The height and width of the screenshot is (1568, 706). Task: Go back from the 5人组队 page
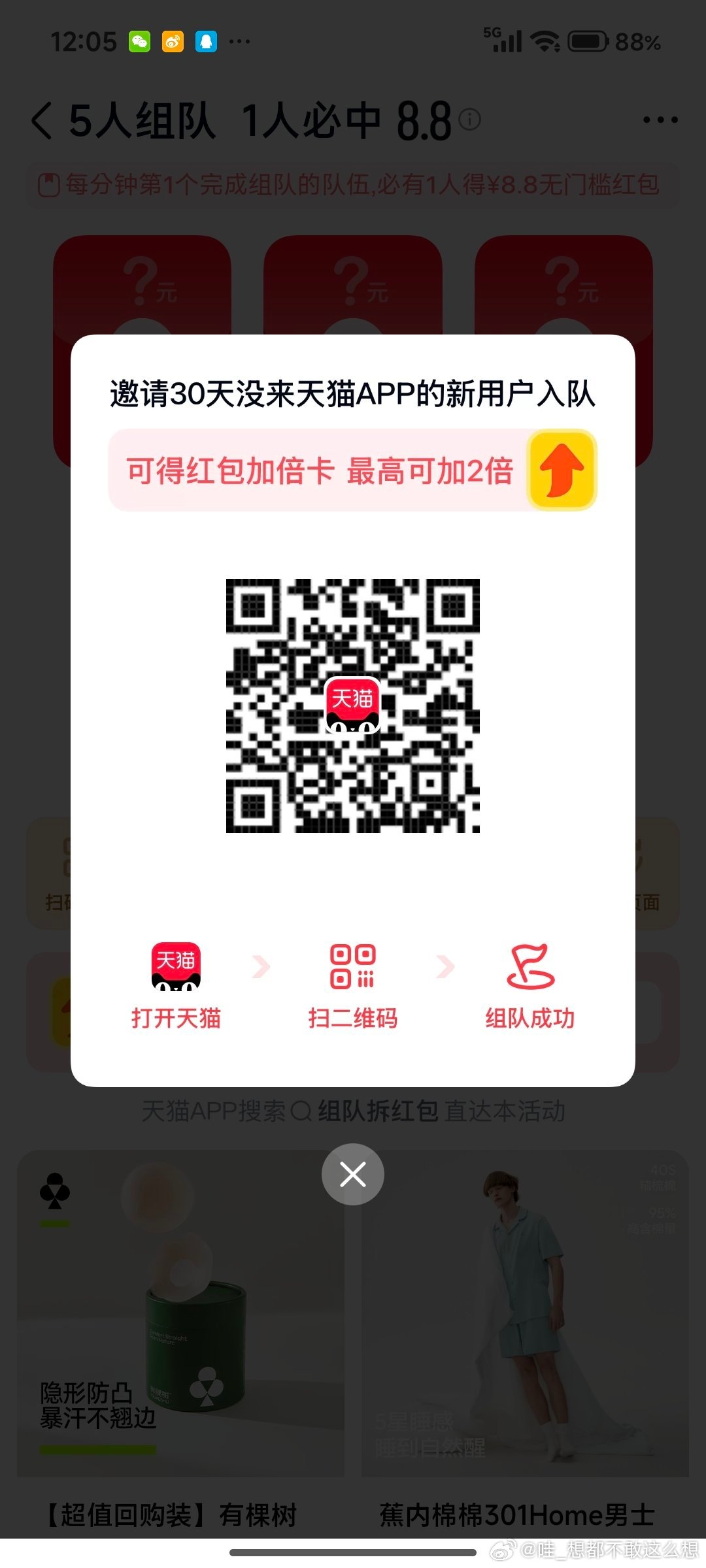(x=42, y=121)
